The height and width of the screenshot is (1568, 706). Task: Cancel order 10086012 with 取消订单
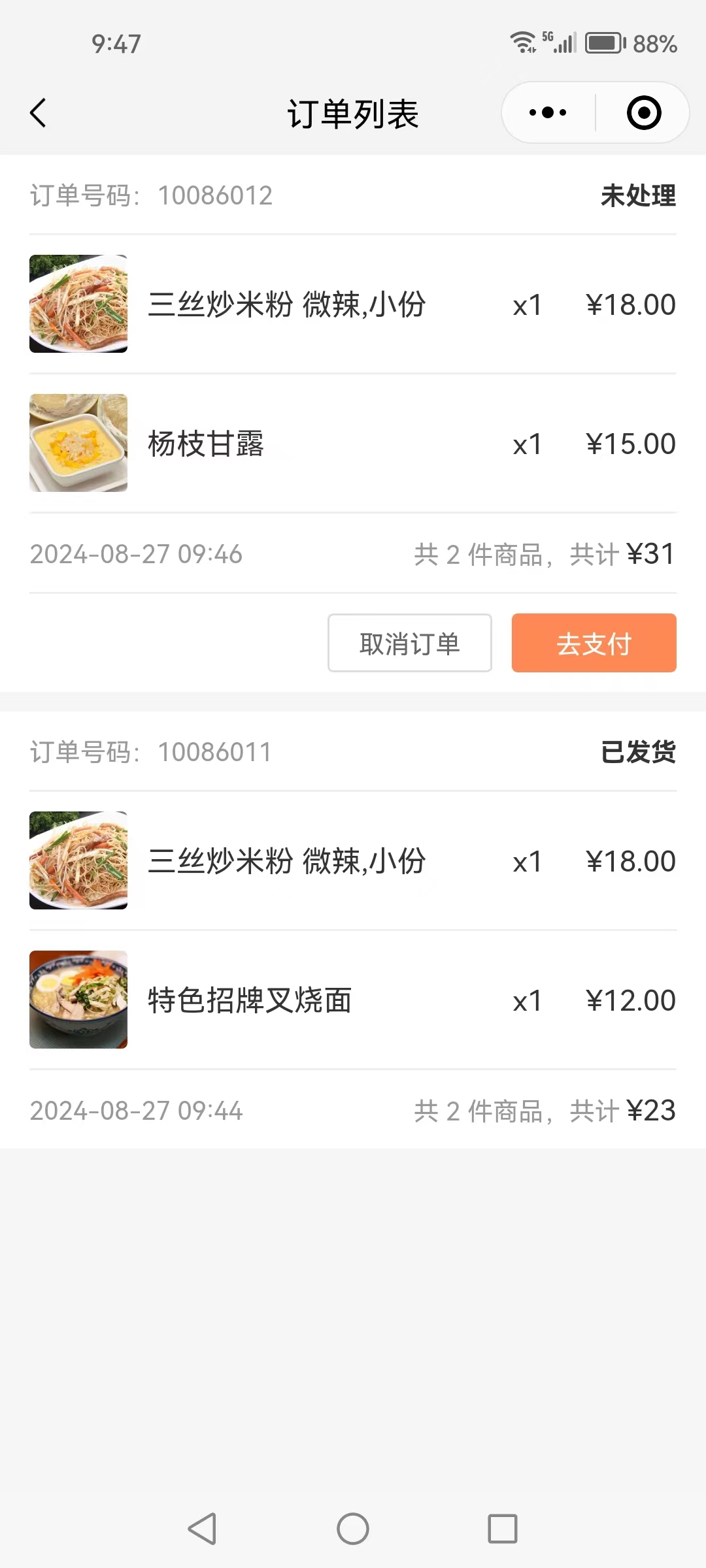[x=409, y=644]
